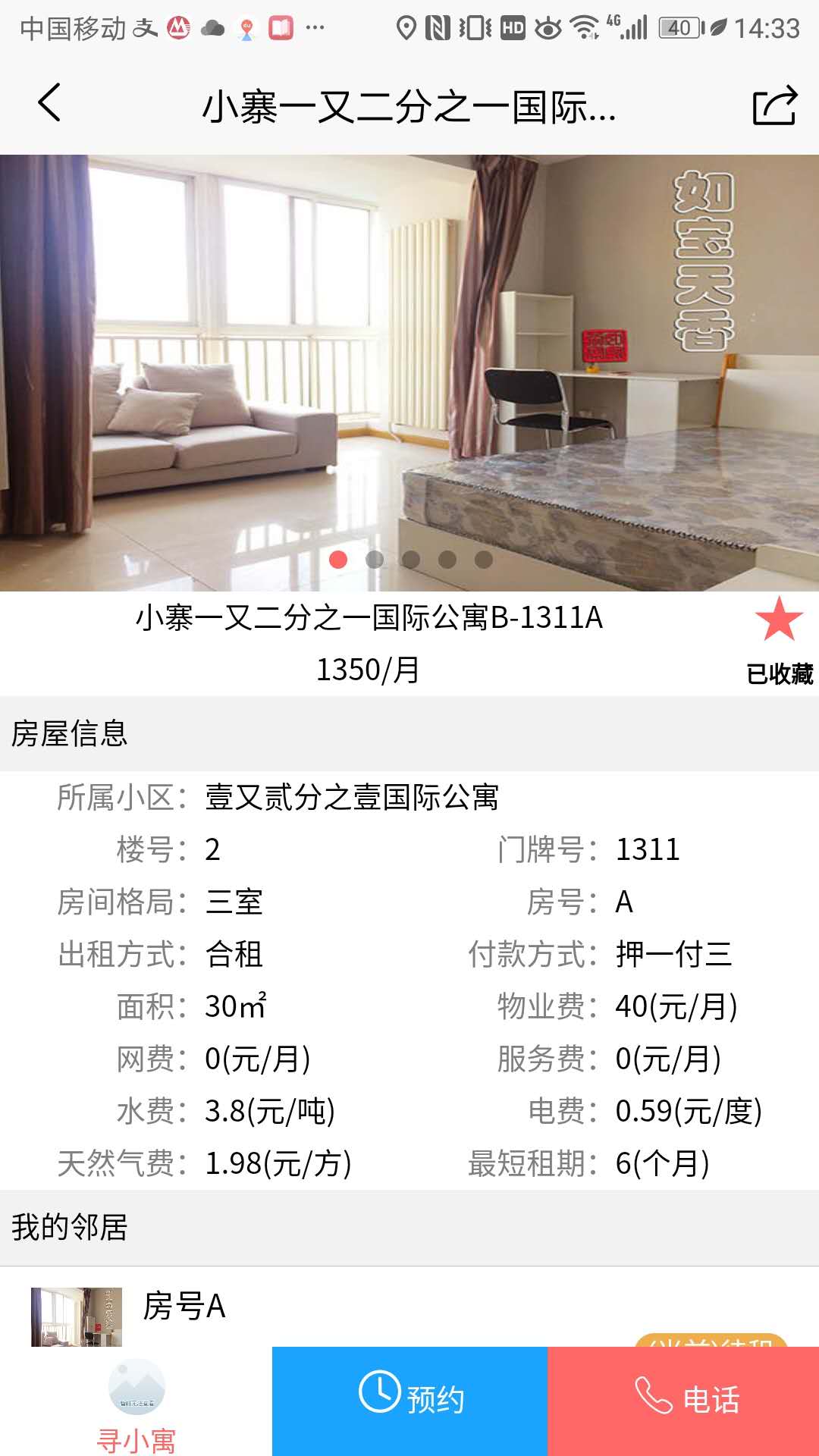Tap 预约 to book a viewing

point(410,1400)
